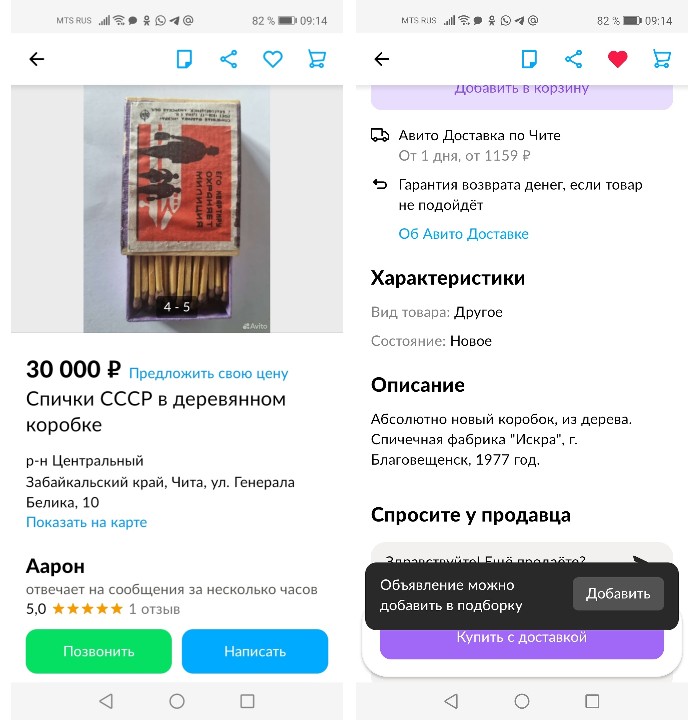Viewport: 699px width, 720px height.
Task: Open 'Показать на карте' location link
Action: [86, 522]
